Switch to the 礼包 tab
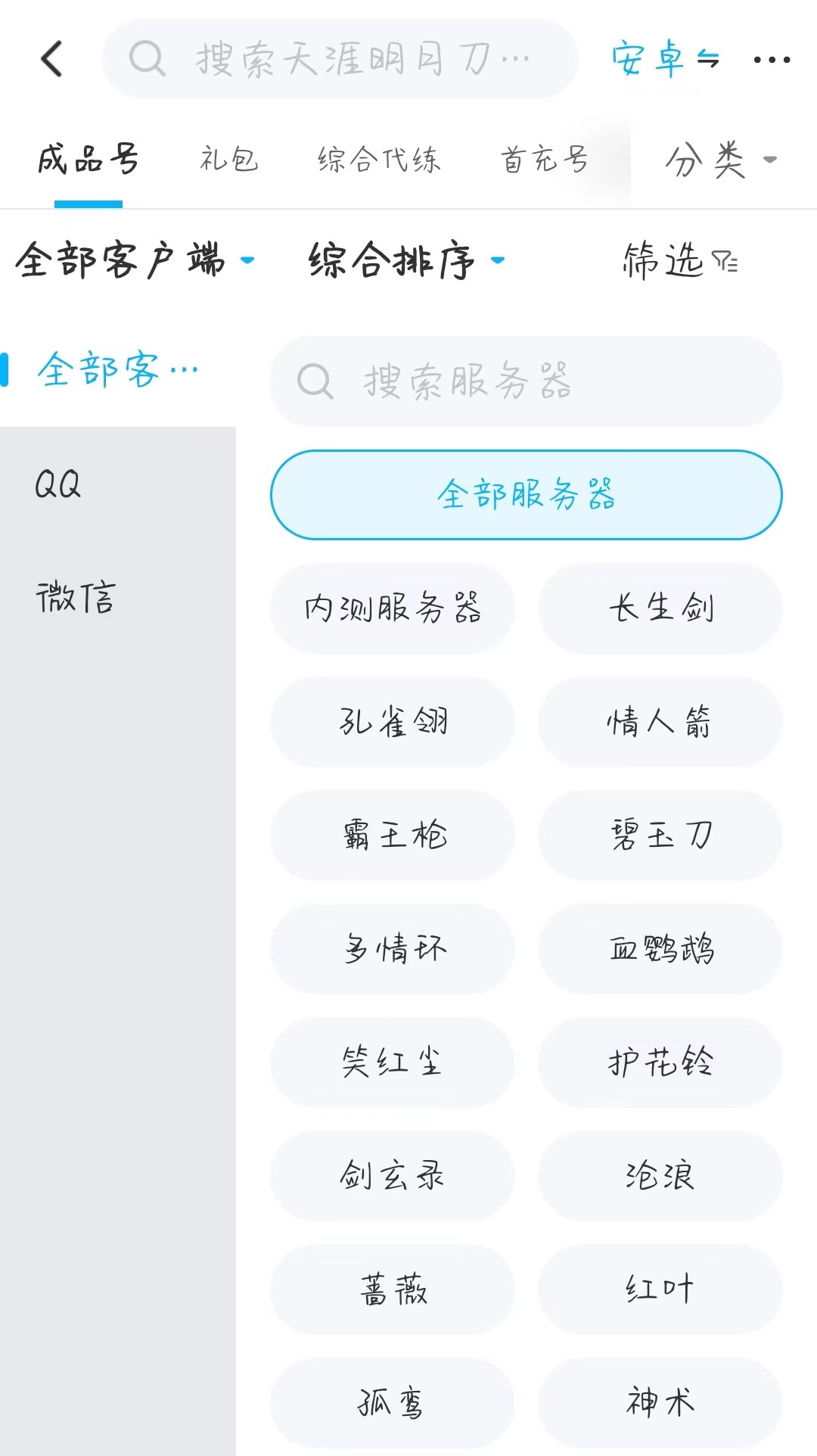 point(228,160)
